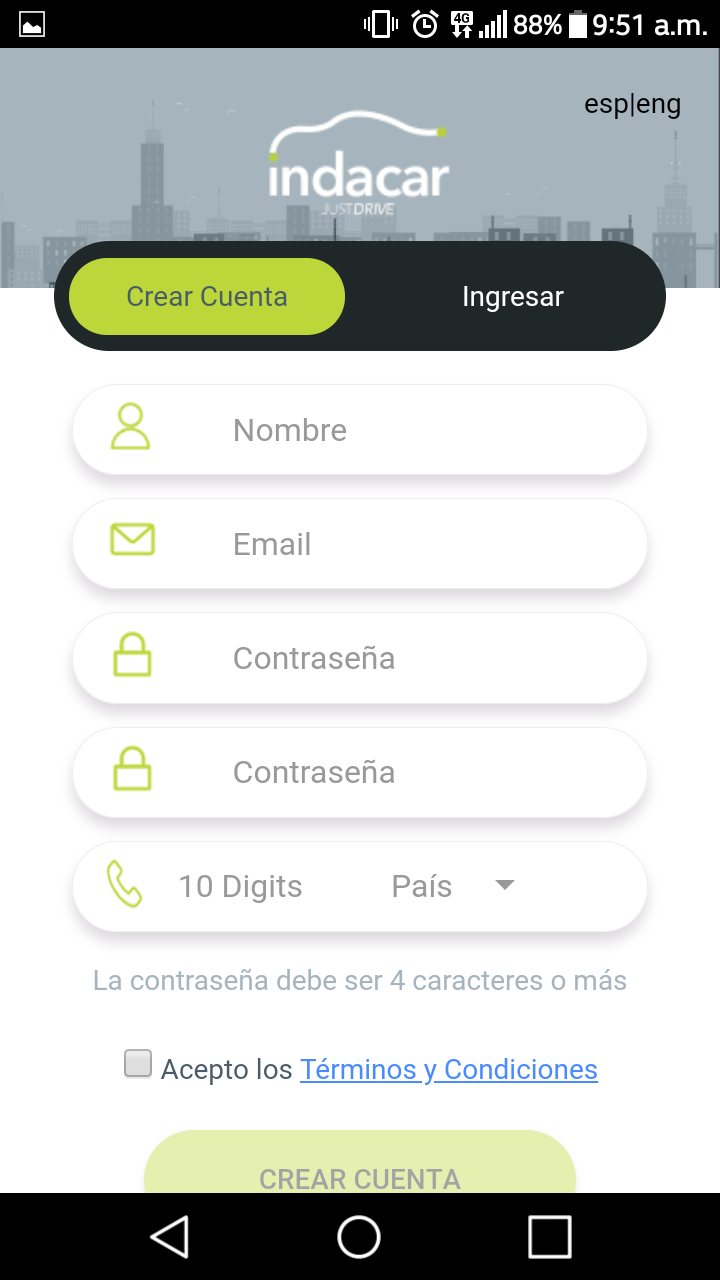
Task: Change language to eng
Action: (660, 104)
